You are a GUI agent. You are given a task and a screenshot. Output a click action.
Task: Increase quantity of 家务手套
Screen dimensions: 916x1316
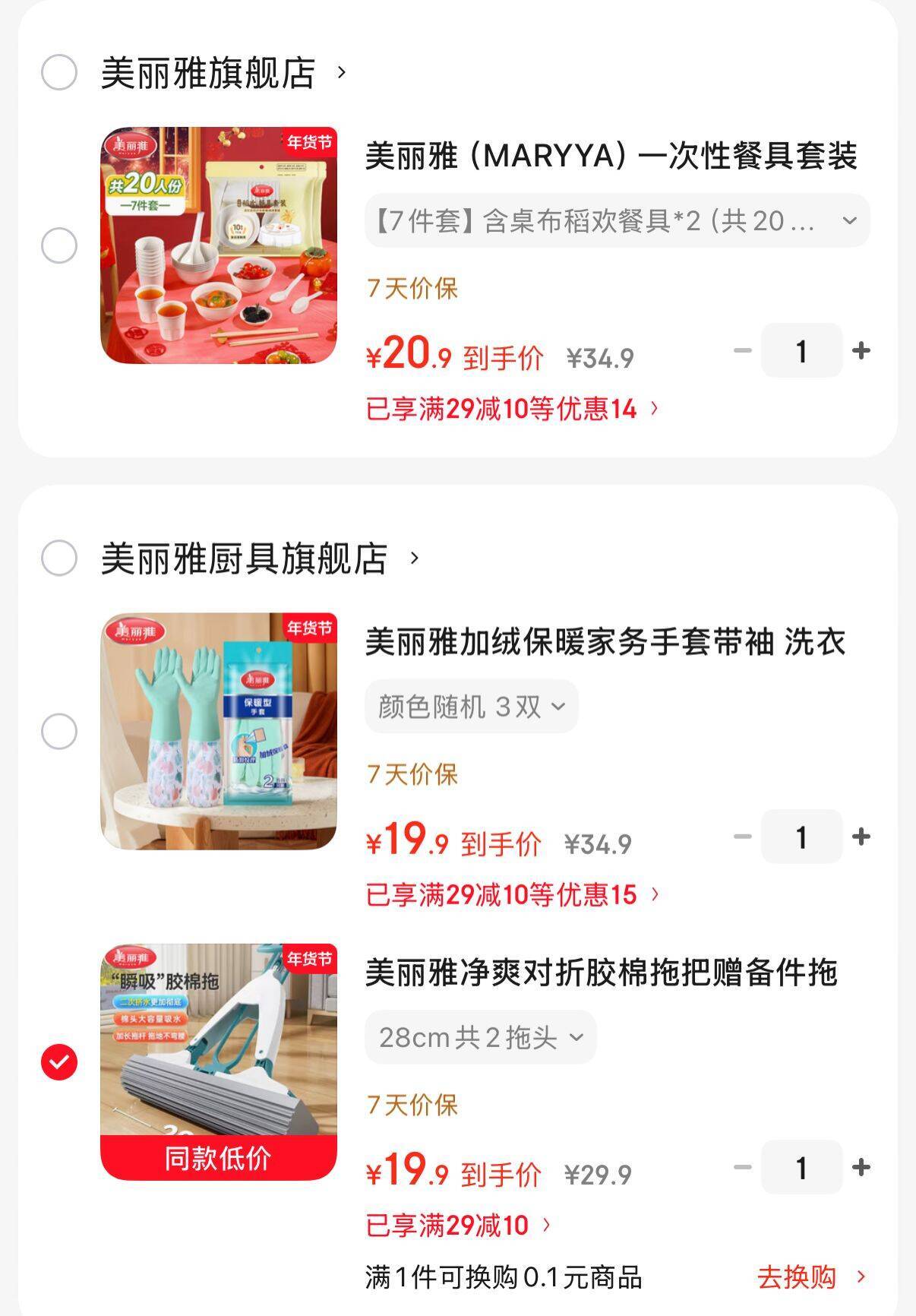861,837
